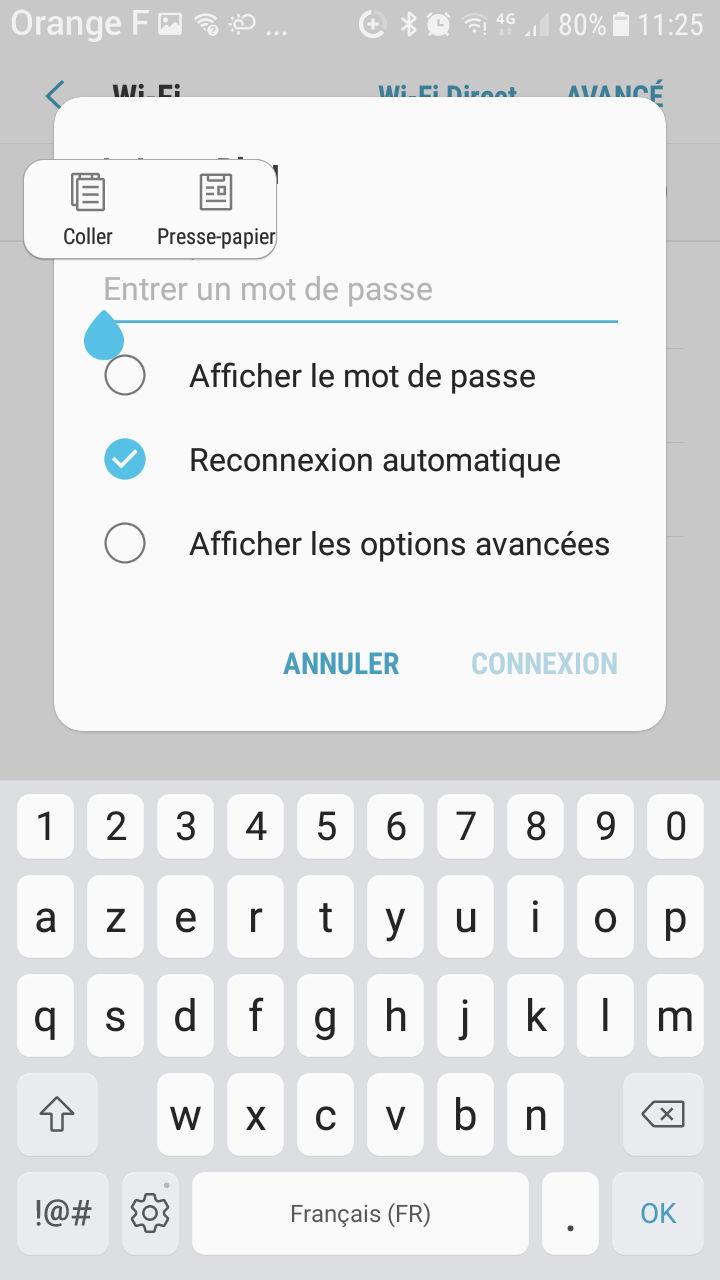Viewport: 720px width, 1280px height.
Task: Open the keyboard settings gear
Action: pyautogui.click(x=150, y=1212)
